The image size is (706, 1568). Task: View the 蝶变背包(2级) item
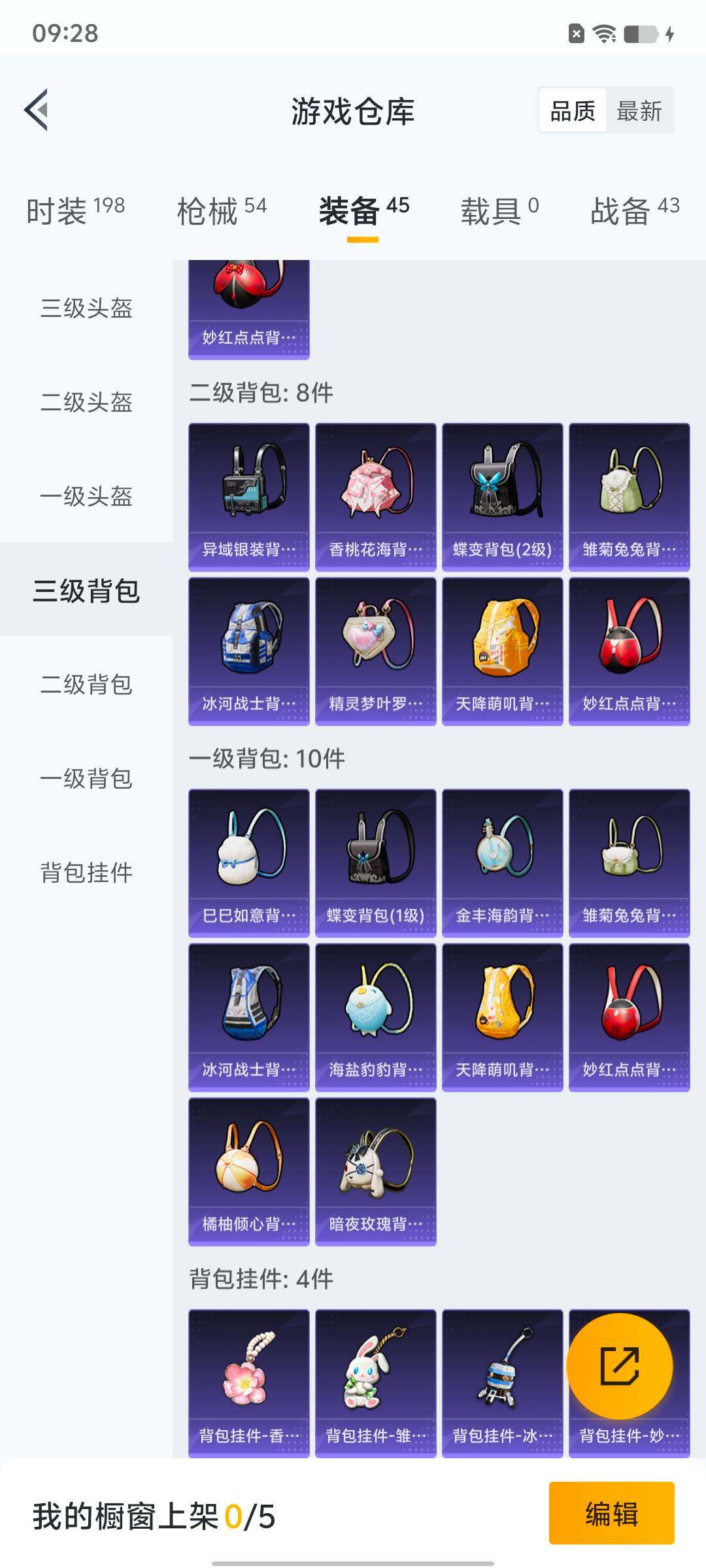click(x=502, y=497)
